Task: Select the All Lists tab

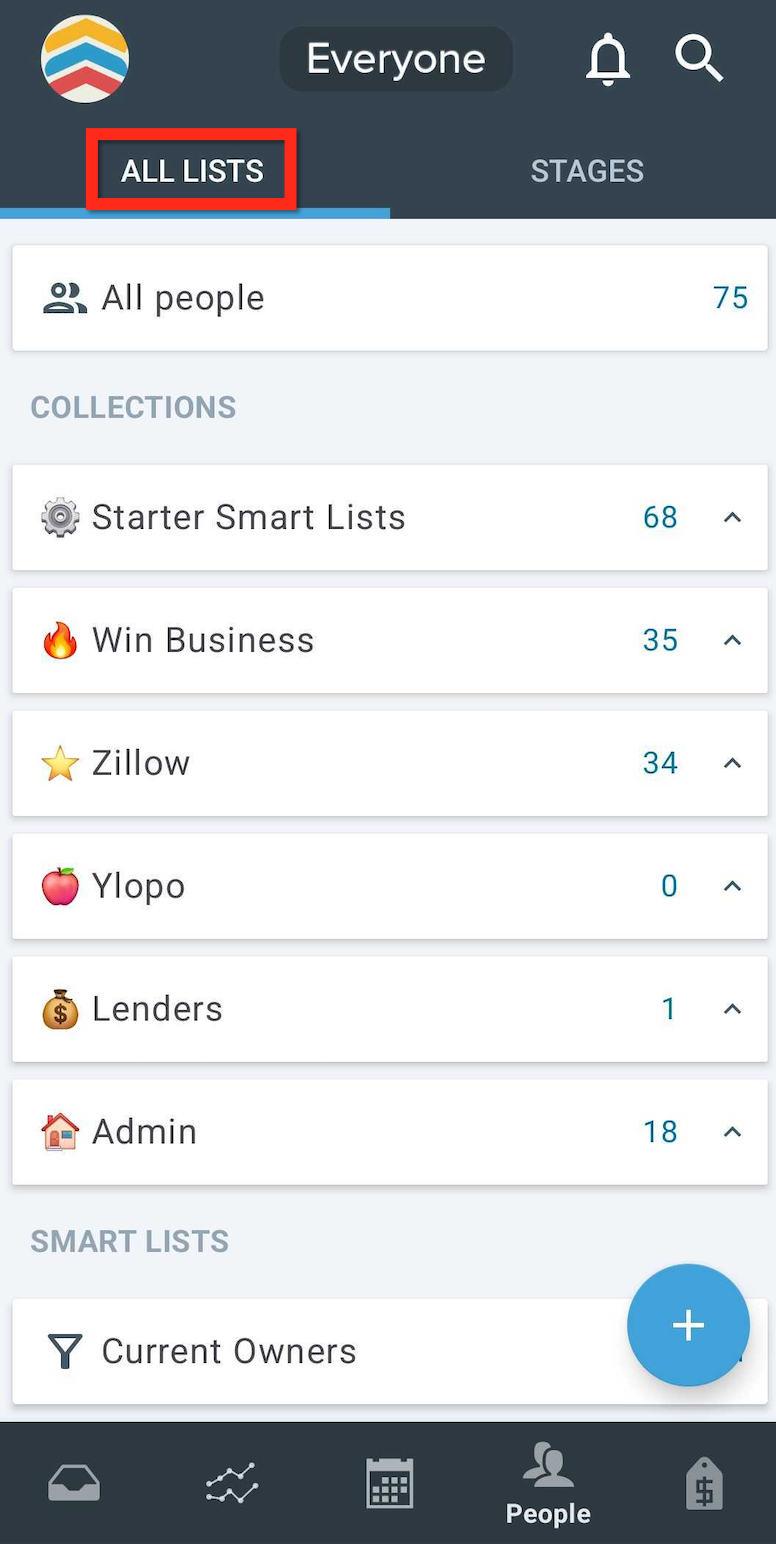Action: [x=192, y=171]
